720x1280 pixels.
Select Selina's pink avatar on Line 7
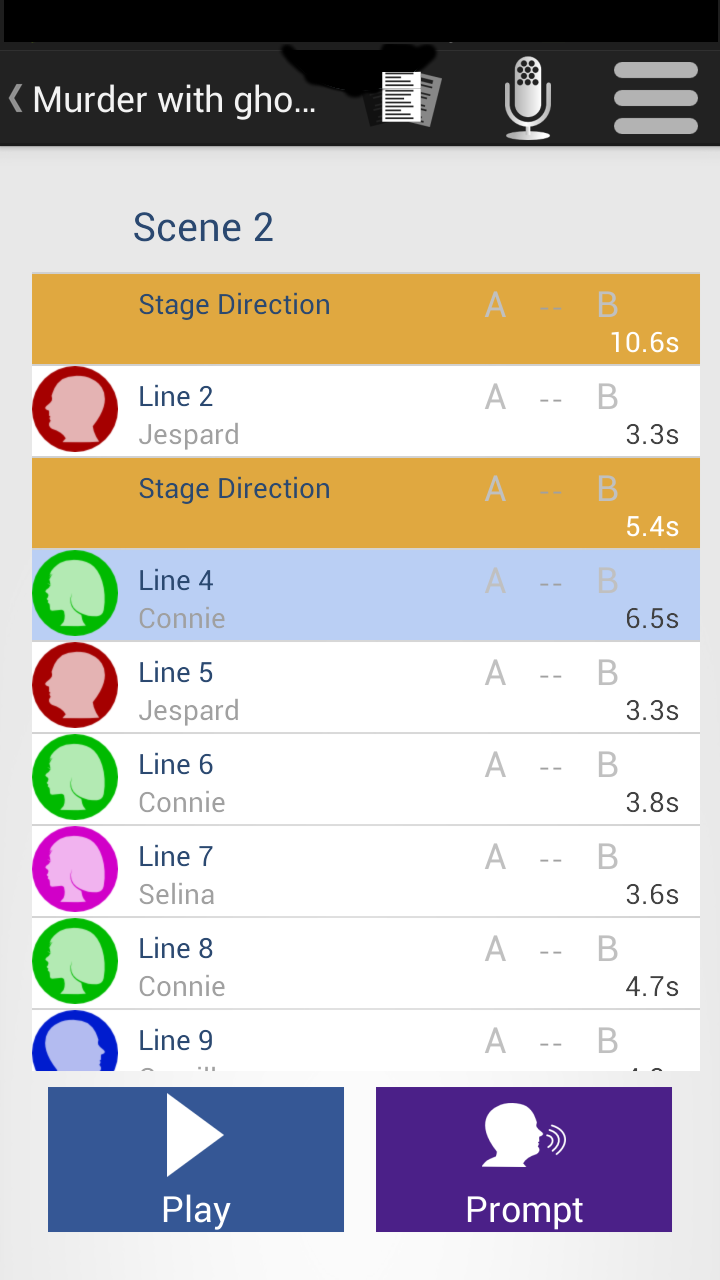point(74,869)
